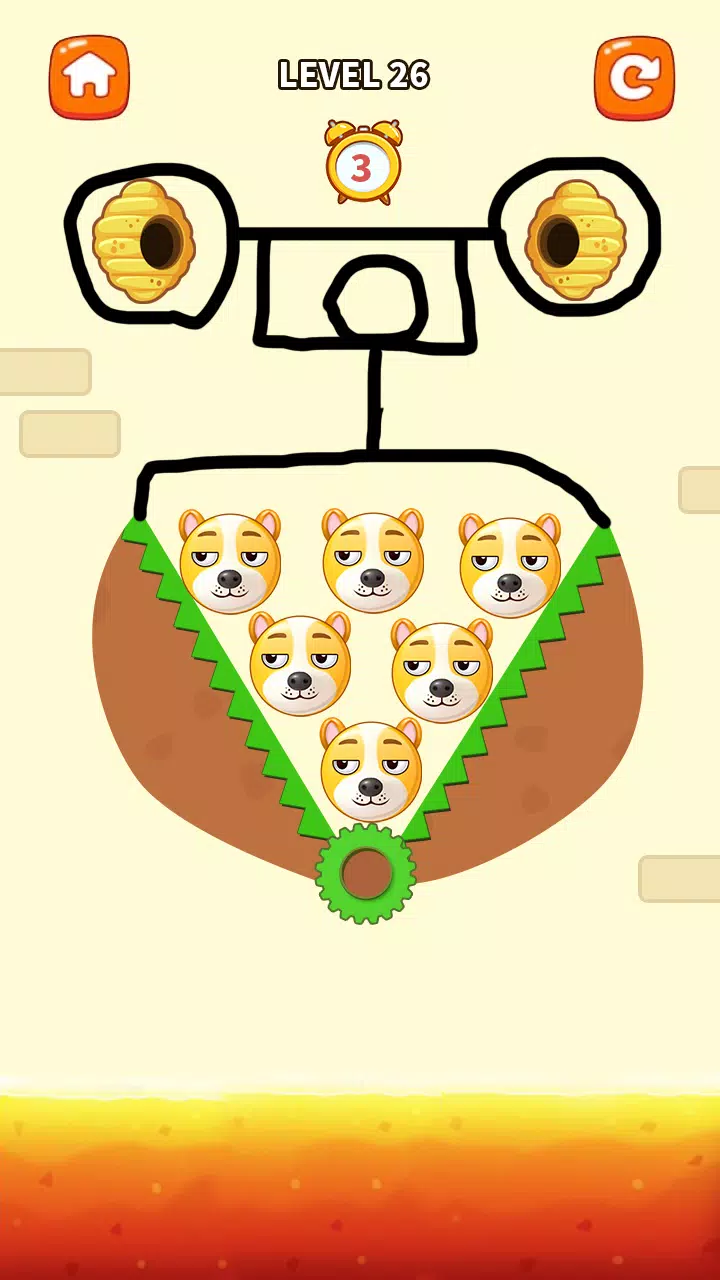Viewport: 720px width, 1280px height.
Task: Restart the current level
Action: [634, 77]
